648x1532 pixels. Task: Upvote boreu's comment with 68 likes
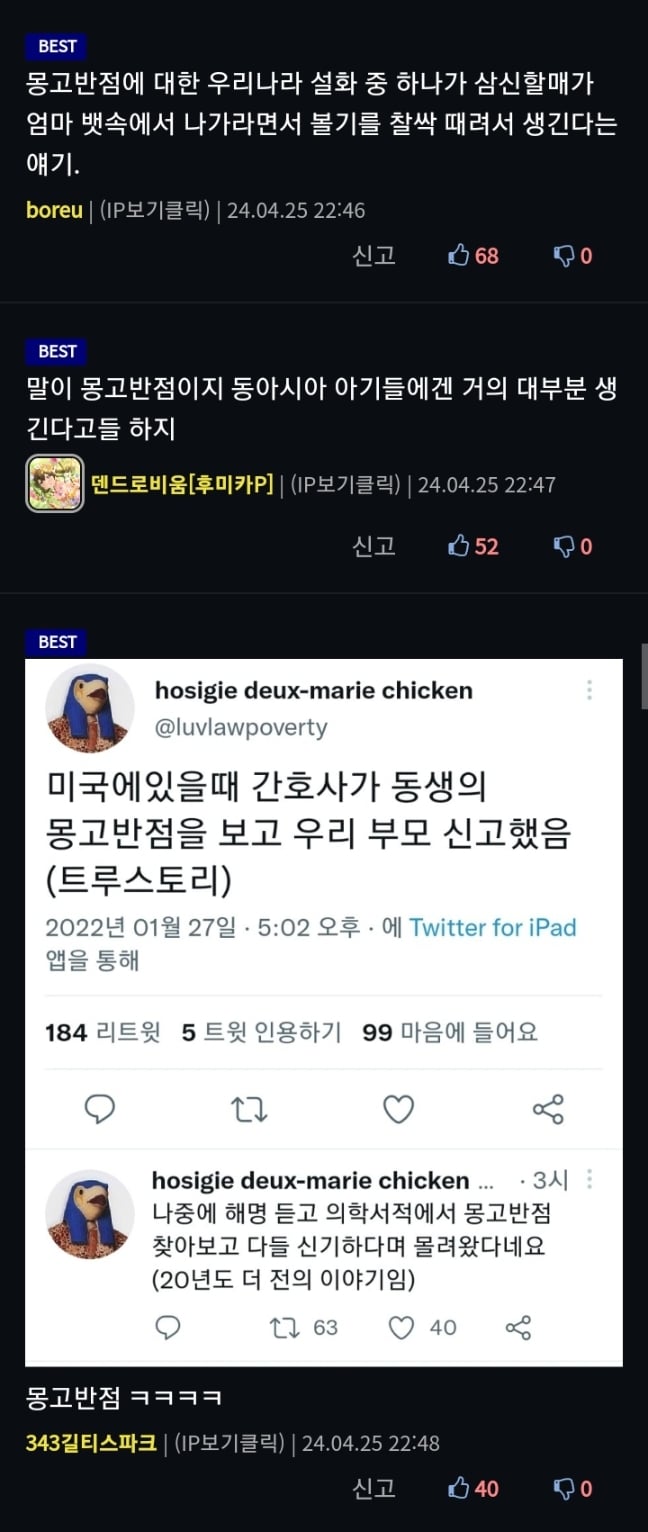[473, 255]
